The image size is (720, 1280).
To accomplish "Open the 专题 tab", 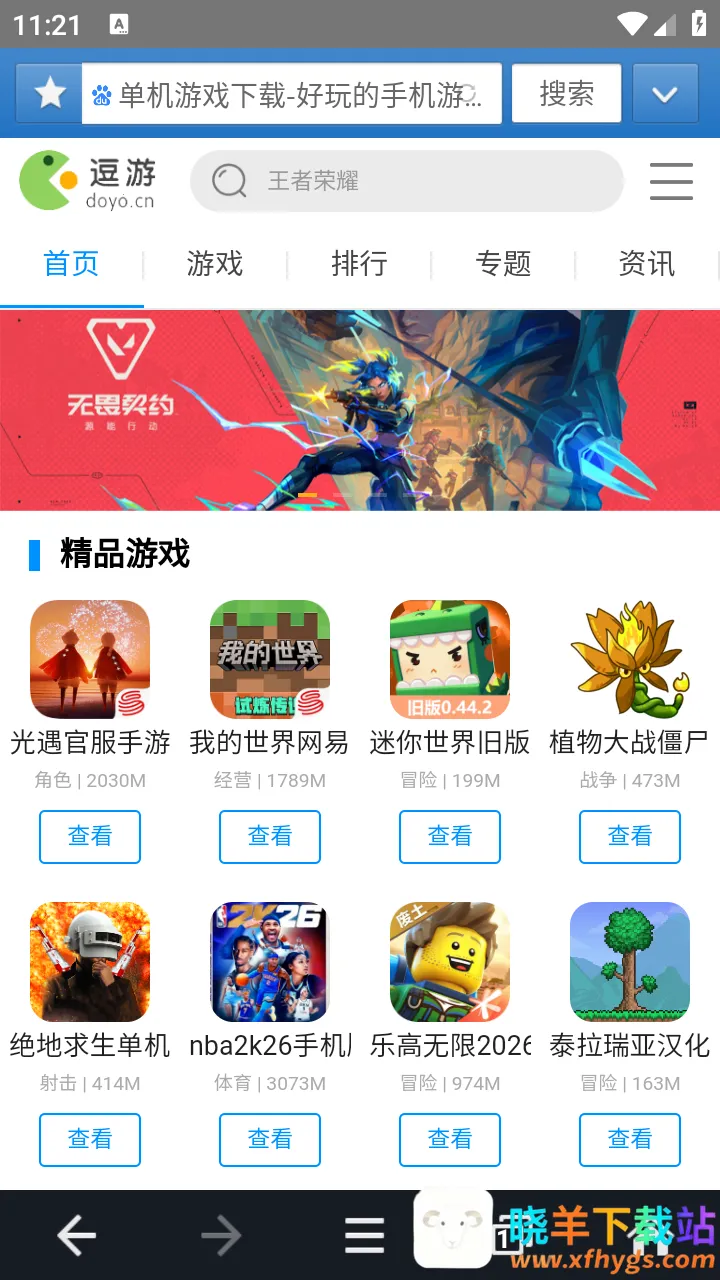I will pos(503,264).
